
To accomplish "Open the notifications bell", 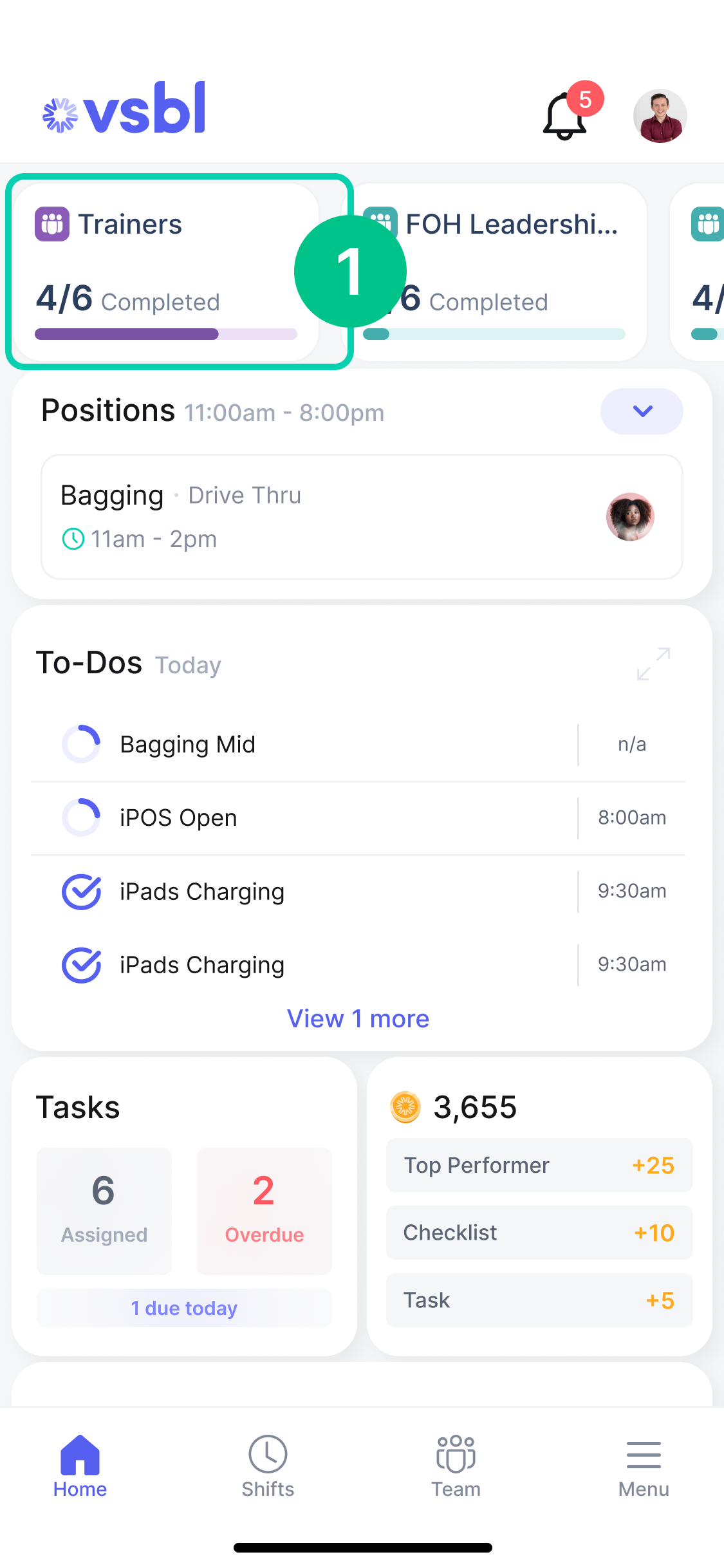I will (566, 116).
